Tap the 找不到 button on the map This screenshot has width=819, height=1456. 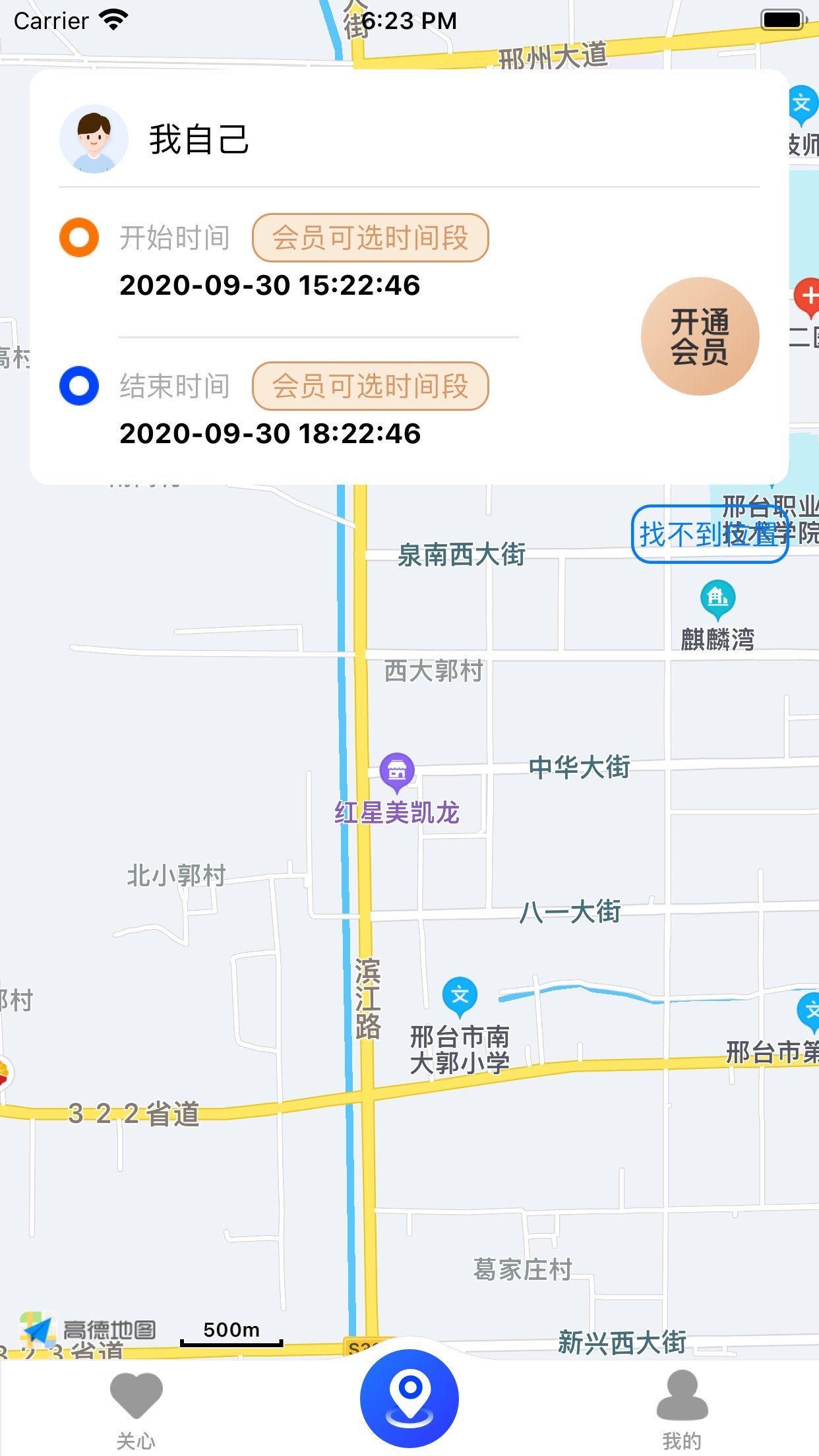tap(709, 533)
